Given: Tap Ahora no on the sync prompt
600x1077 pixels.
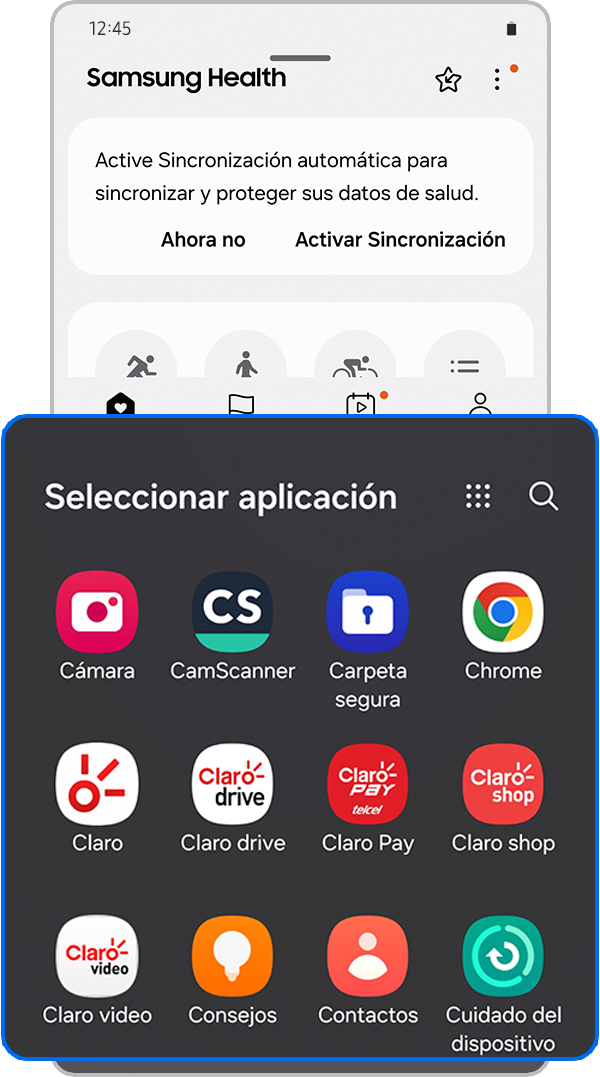Looking at the screenshot, I should pyautogui.click(x=203, y=240).
